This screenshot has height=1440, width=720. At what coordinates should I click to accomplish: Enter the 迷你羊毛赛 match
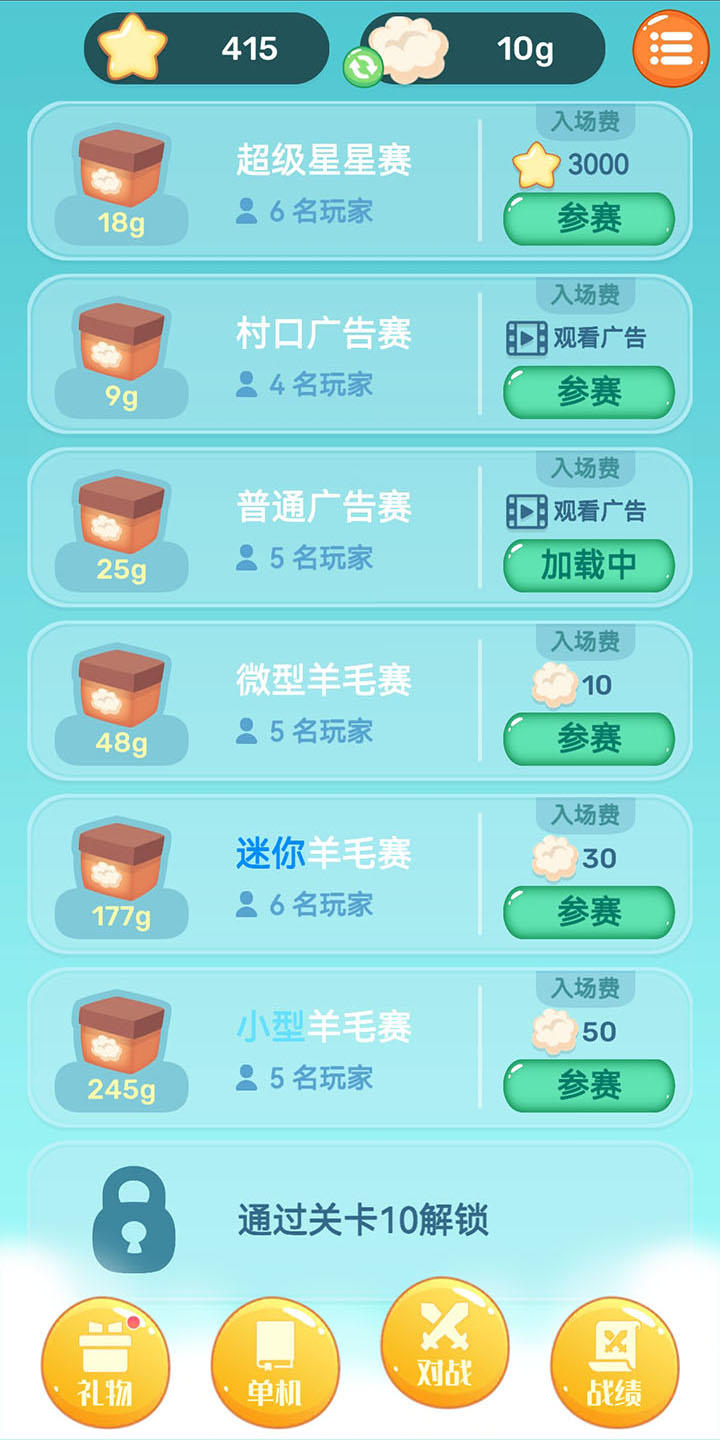588,912
